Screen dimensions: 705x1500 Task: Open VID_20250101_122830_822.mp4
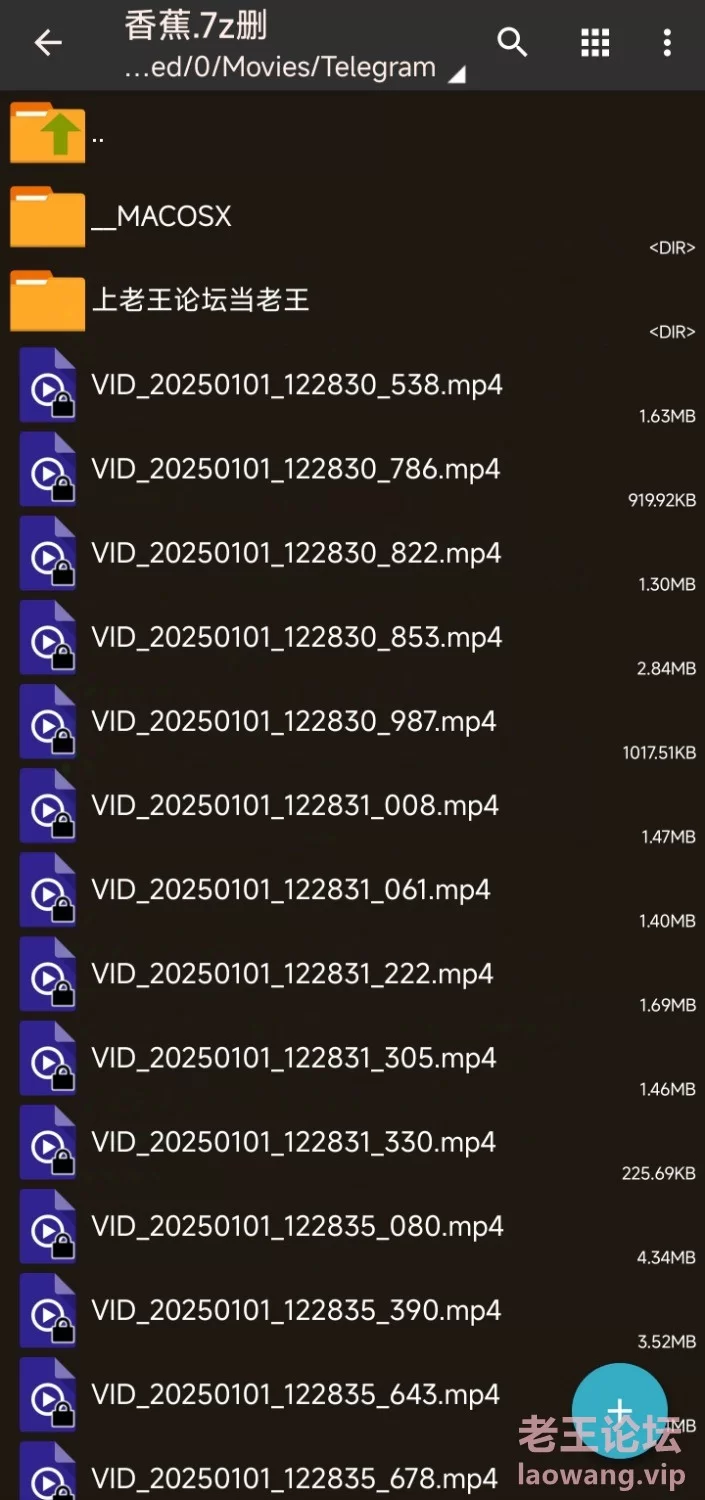[352, 553]
